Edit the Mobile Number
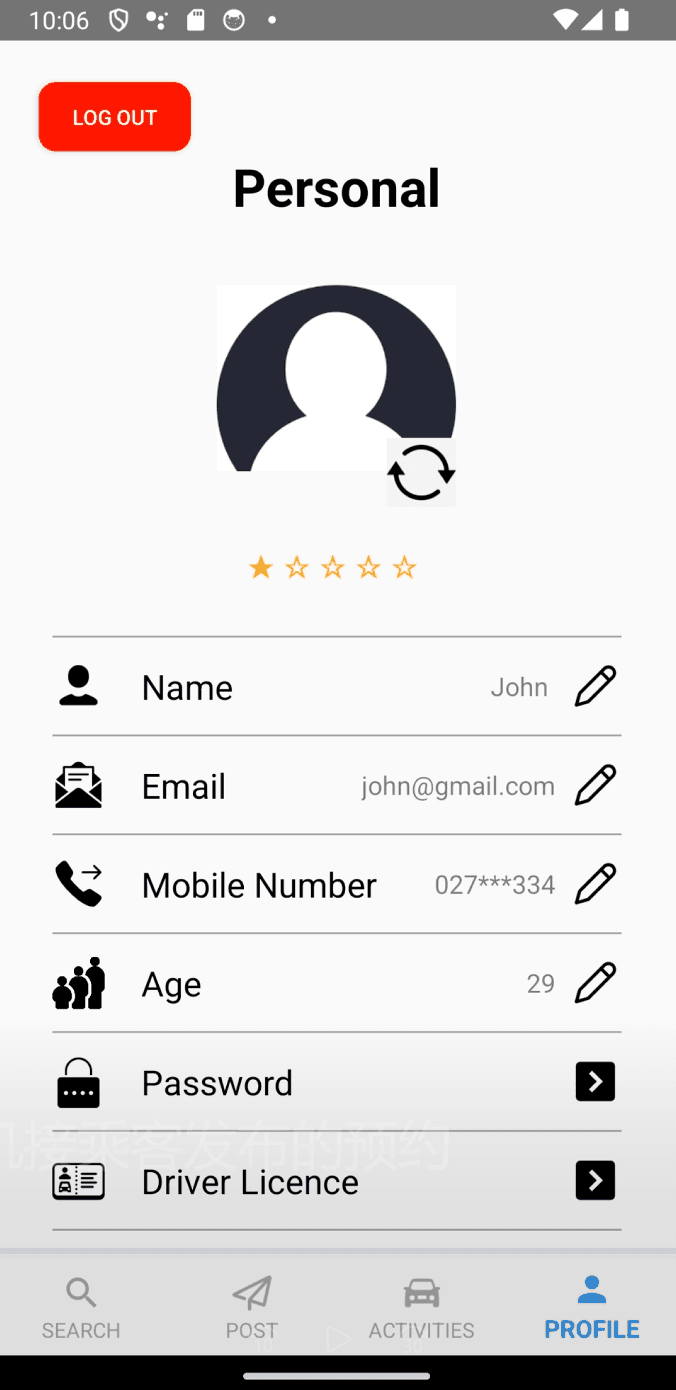 [x=595, y=885]
